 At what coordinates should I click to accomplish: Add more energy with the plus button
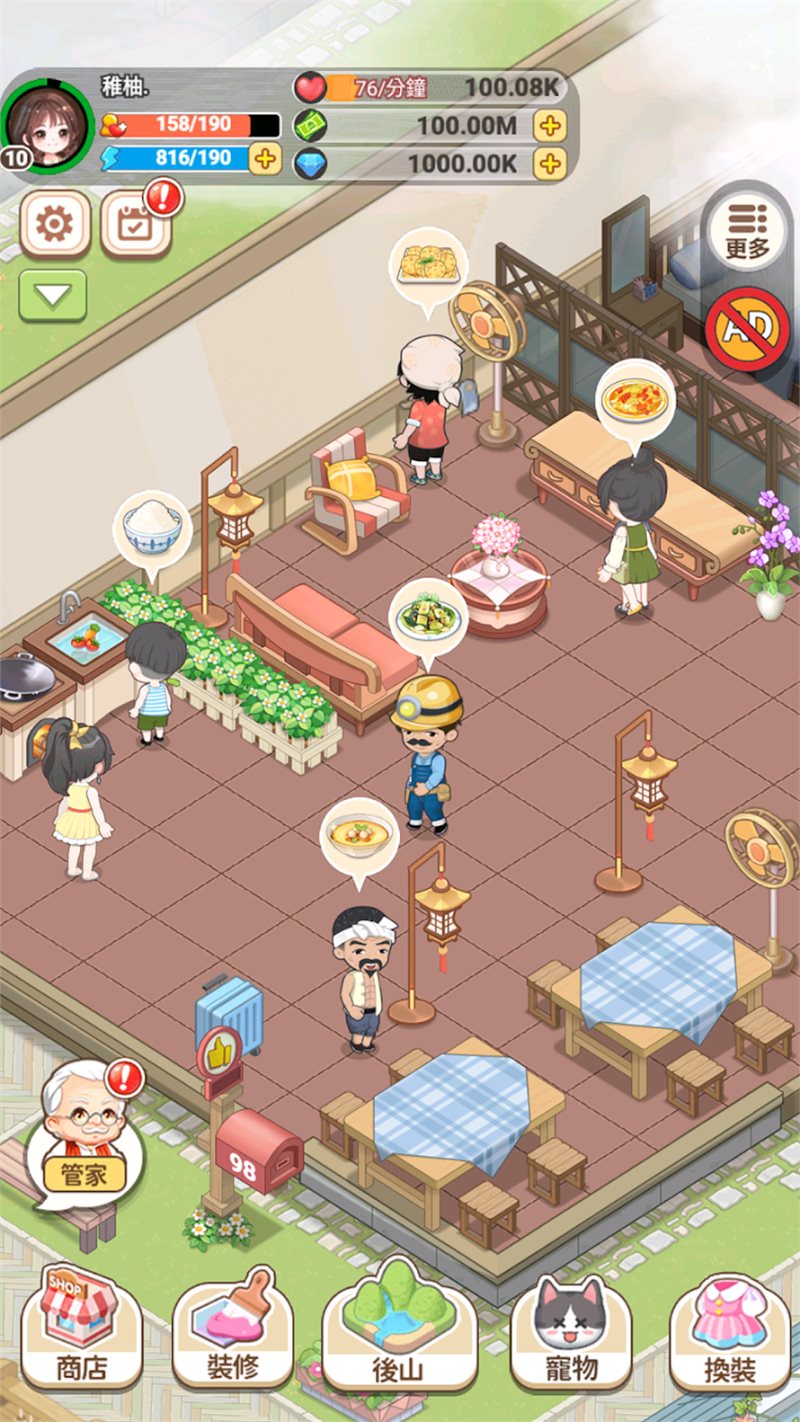(x=264, y=158)
